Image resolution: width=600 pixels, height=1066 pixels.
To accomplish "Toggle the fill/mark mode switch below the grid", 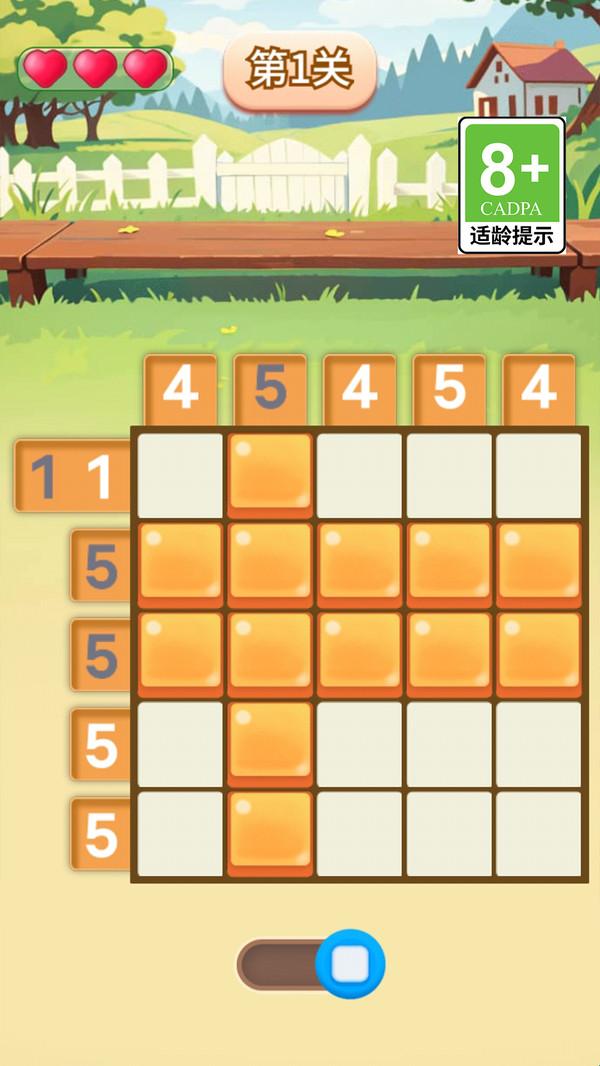I will (x=311, y=964).
